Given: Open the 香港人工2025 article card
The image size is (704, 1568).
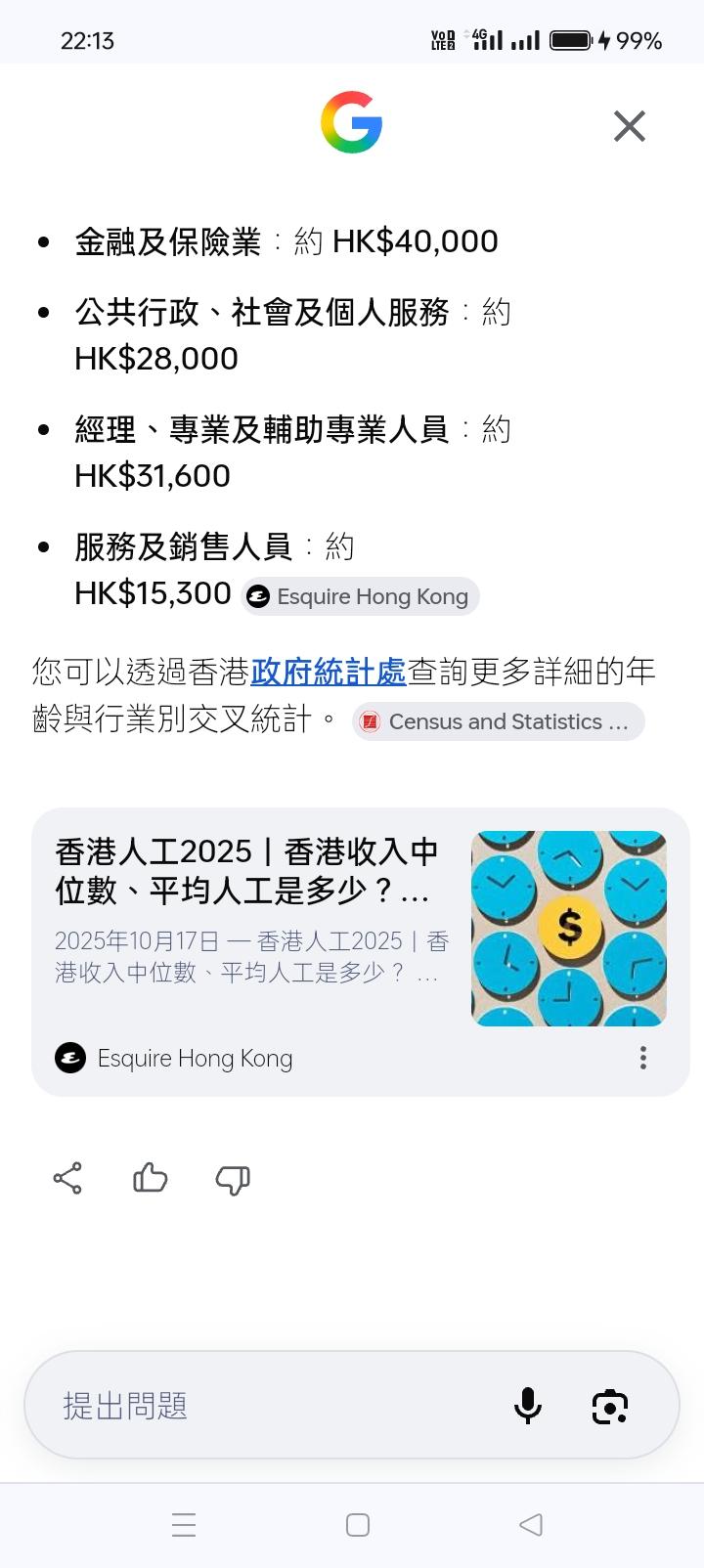Looking at the screenshot, I should pyautogui.click(x=360, y=952).
